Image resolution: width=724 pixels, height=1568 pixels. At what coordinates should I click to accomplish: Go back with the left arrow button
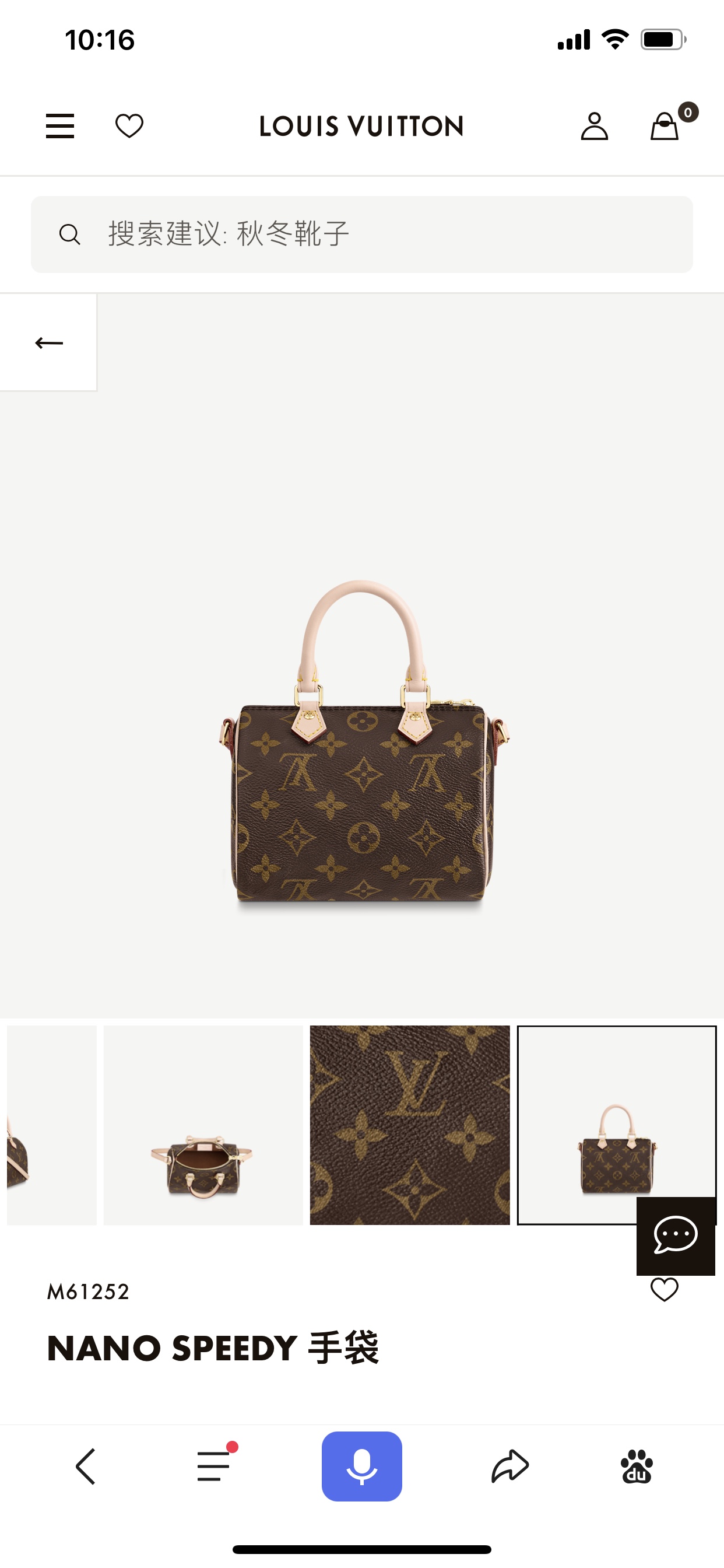point(48,342)
